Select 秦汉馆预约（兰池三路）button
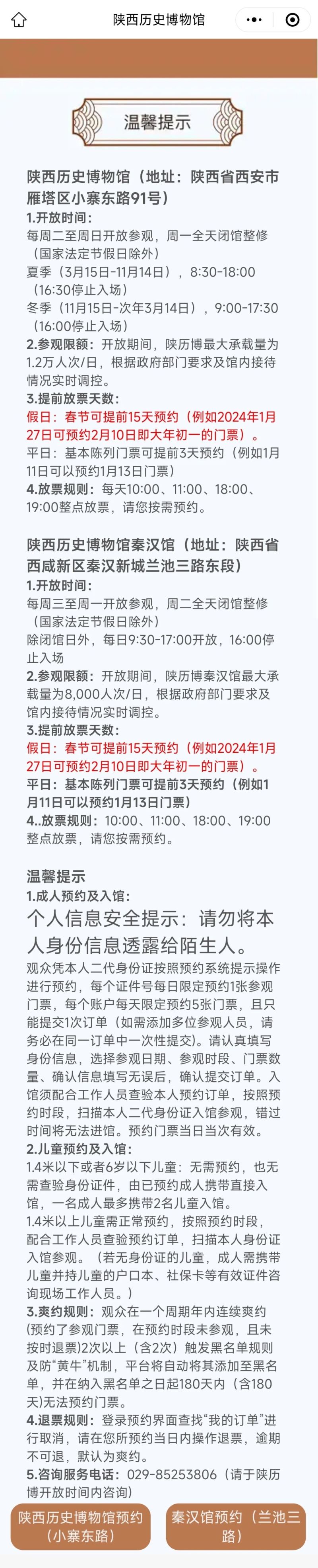318x1568 pixels. tap(236, 1527)
